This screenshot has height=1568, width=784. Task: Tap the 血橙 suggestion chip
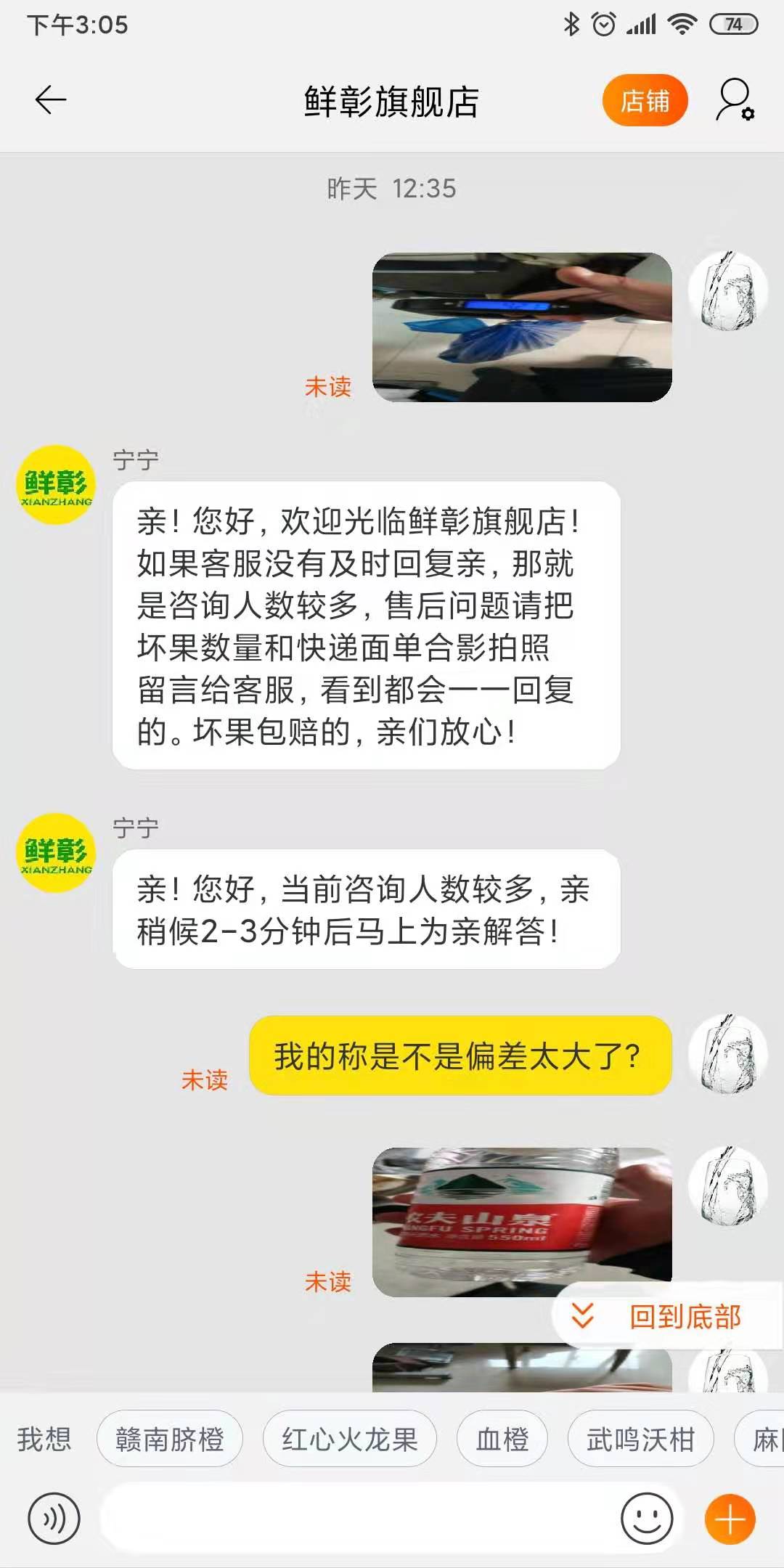[x=502, y=1439]
